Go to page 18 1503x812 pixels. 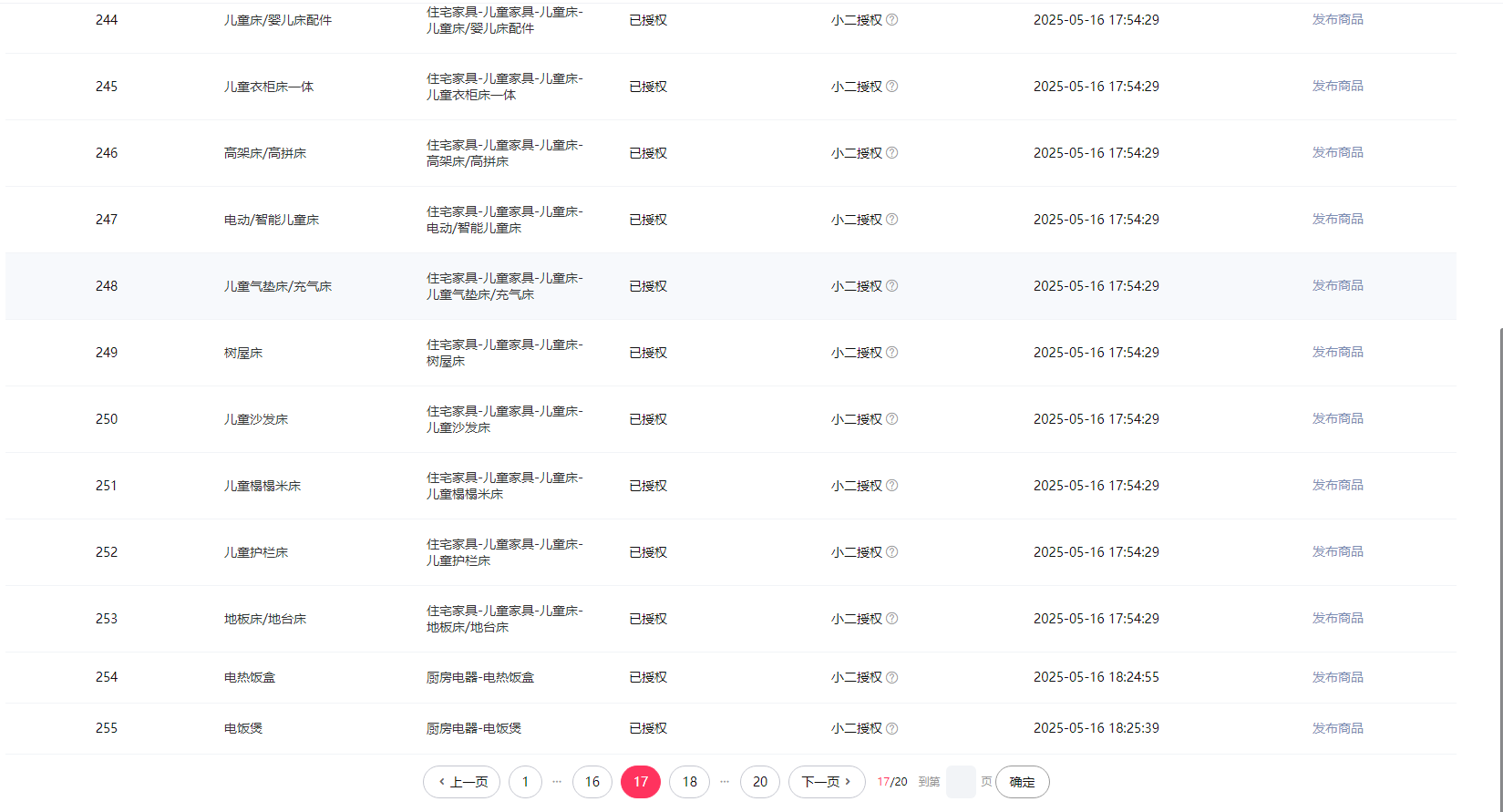point(689,782)
